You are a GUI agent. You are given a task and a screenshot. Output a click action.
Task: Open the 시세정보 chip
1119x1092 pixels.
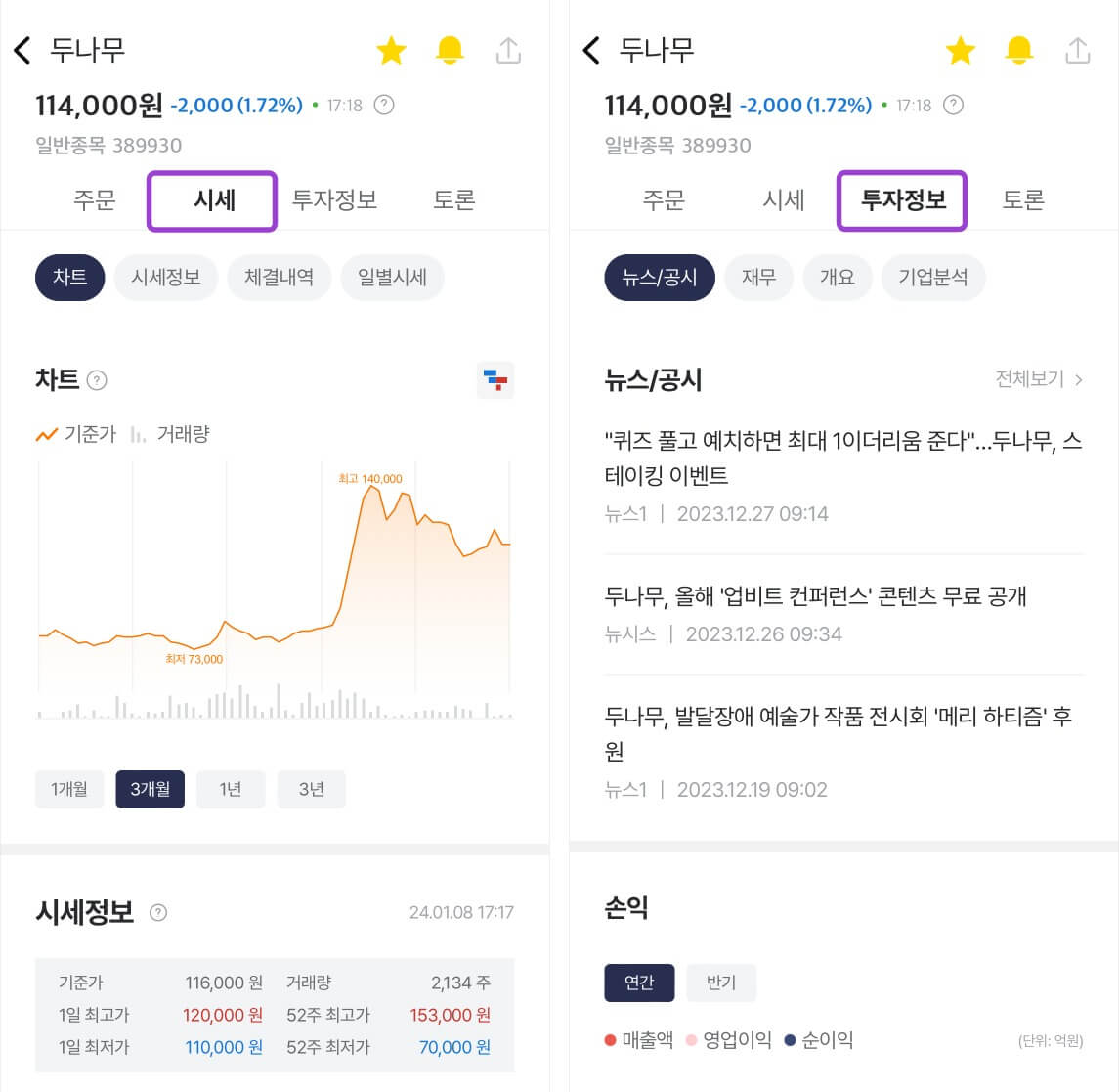pyautogui.click(x=166, y=277)
